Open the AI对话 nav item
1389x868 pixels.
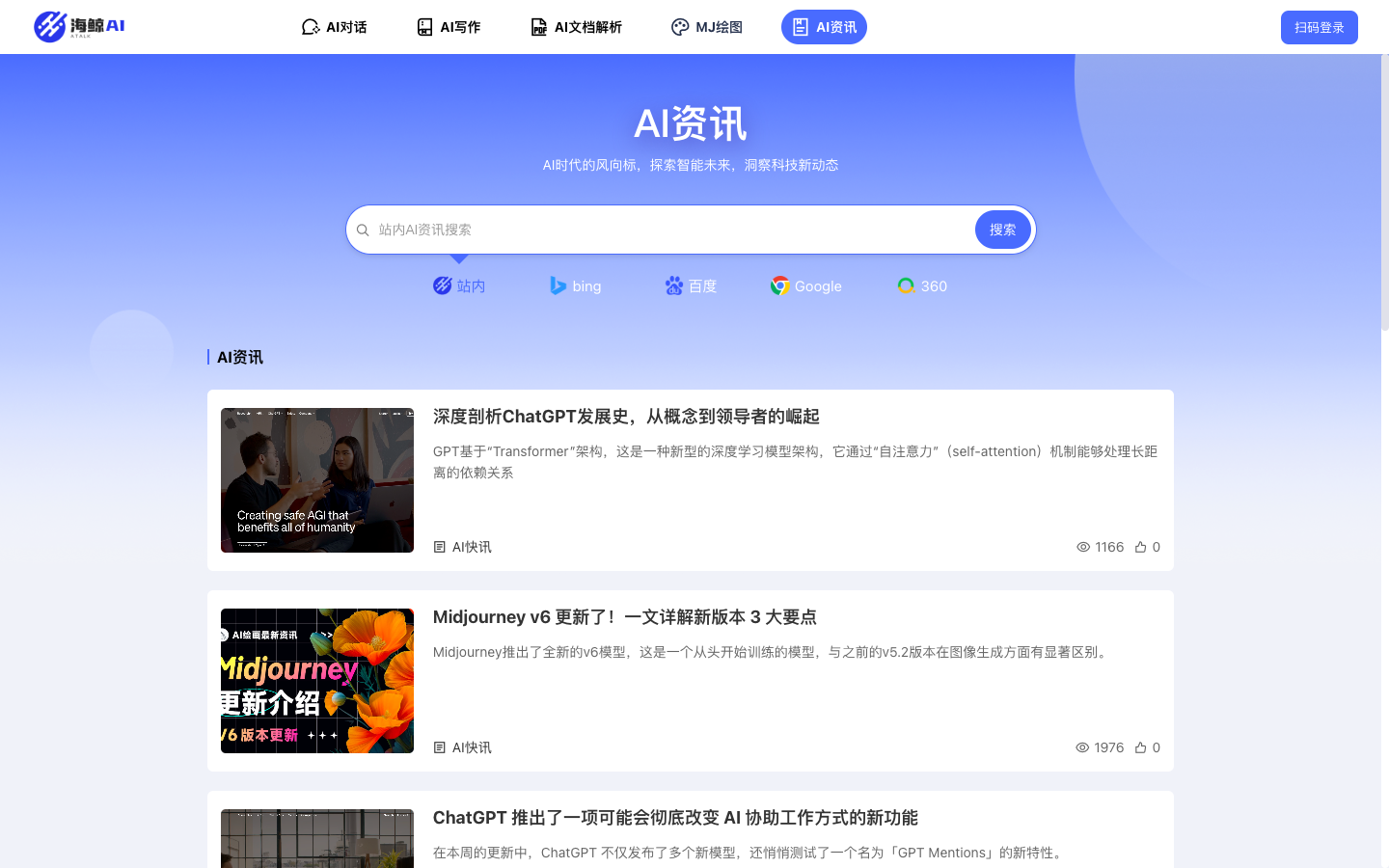334,27
